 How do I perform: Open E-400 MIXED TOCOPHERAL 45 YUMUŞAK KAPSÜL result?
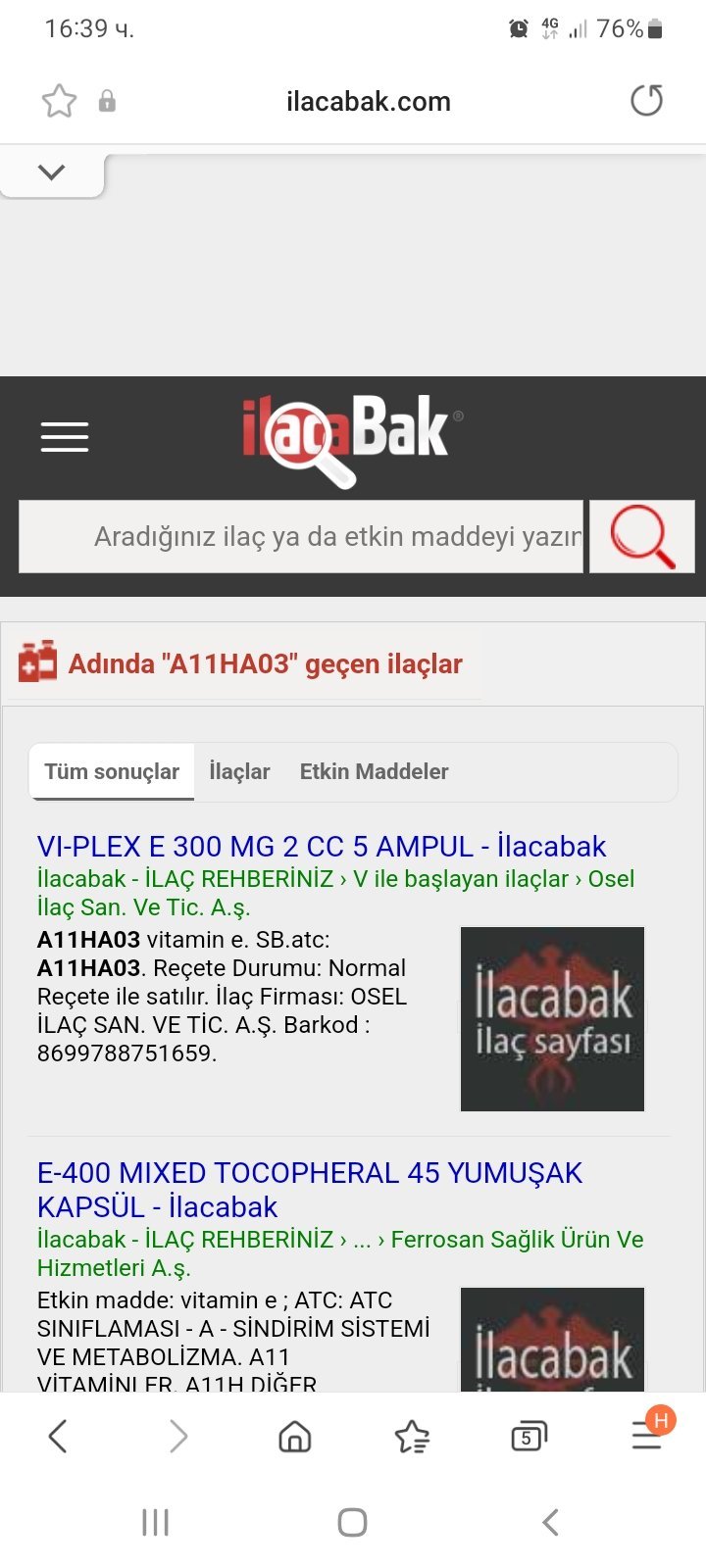310,1190
